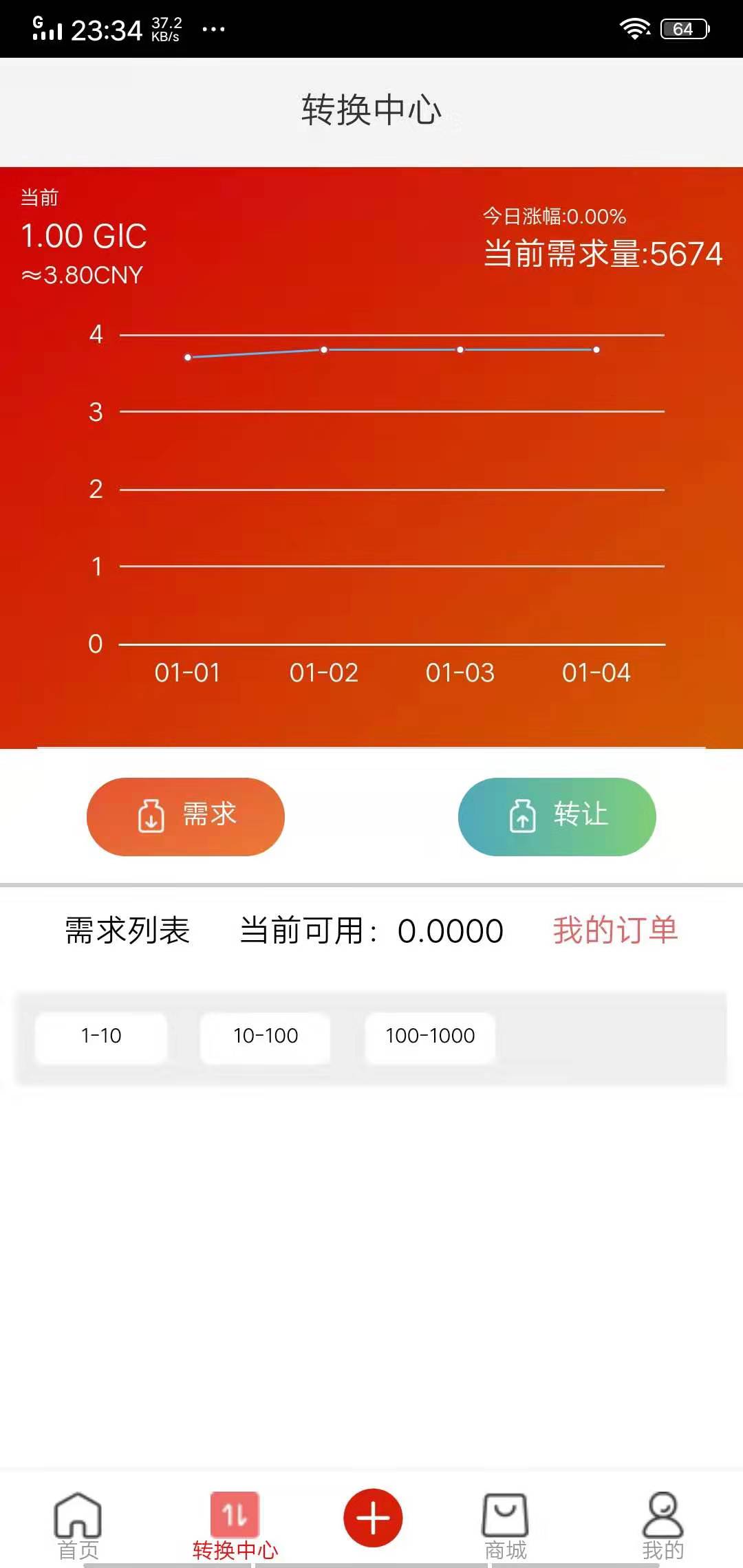The image size is (743, 1568).
Task: Tap the Wi-Fi icon in the status bar
Action: [634, 28]
